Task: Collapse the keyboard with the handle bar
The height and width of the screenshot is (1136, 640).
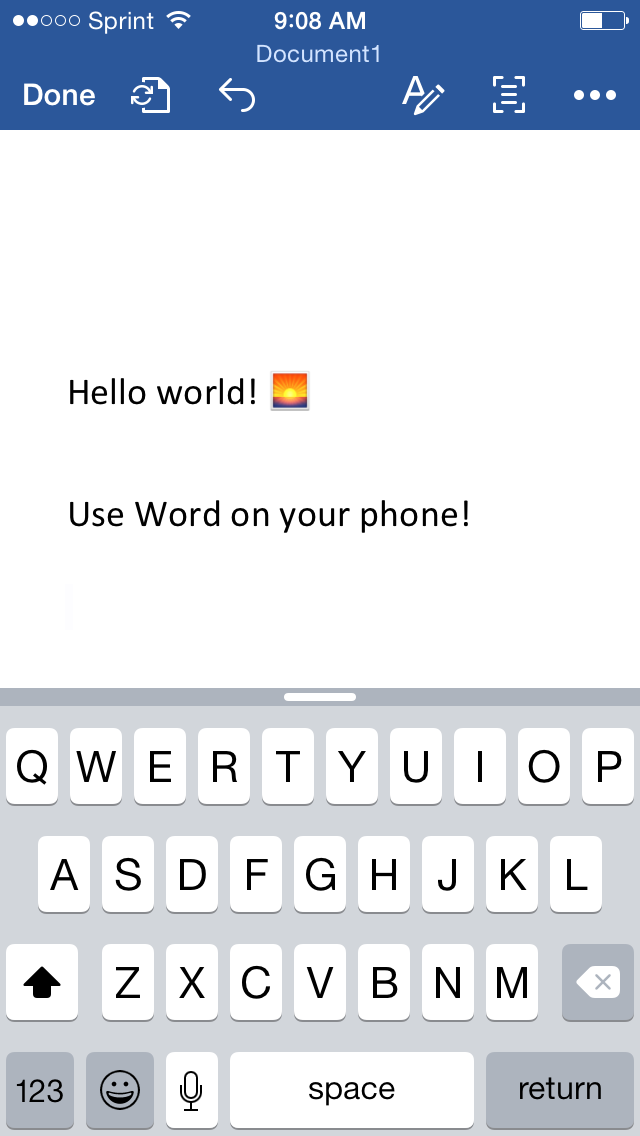Action: tap(320, 696)
